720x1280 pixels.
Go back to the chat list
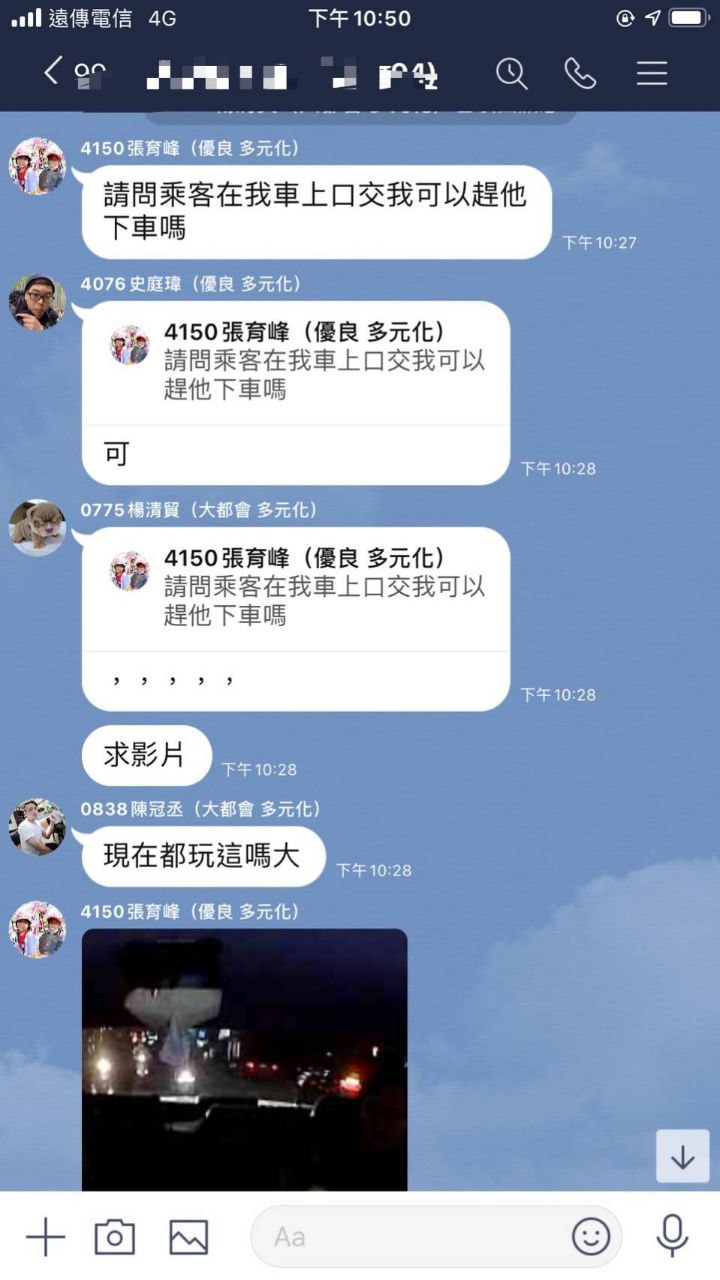(x=53, y=72)
